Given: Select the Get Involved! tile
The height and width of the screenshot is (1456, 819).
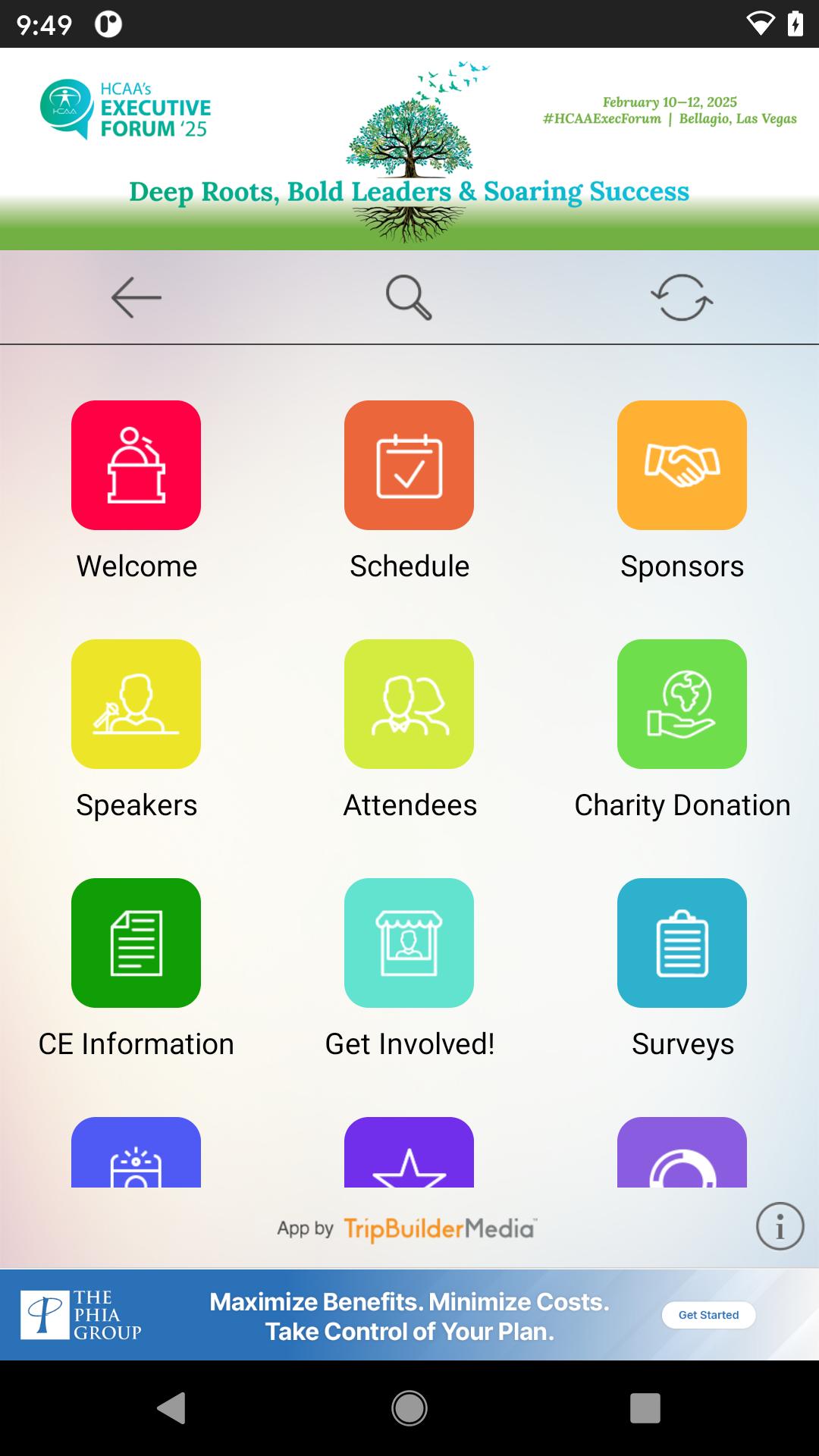Looking at the screenshot, I should pyautogui.click(x=409, y=943).
